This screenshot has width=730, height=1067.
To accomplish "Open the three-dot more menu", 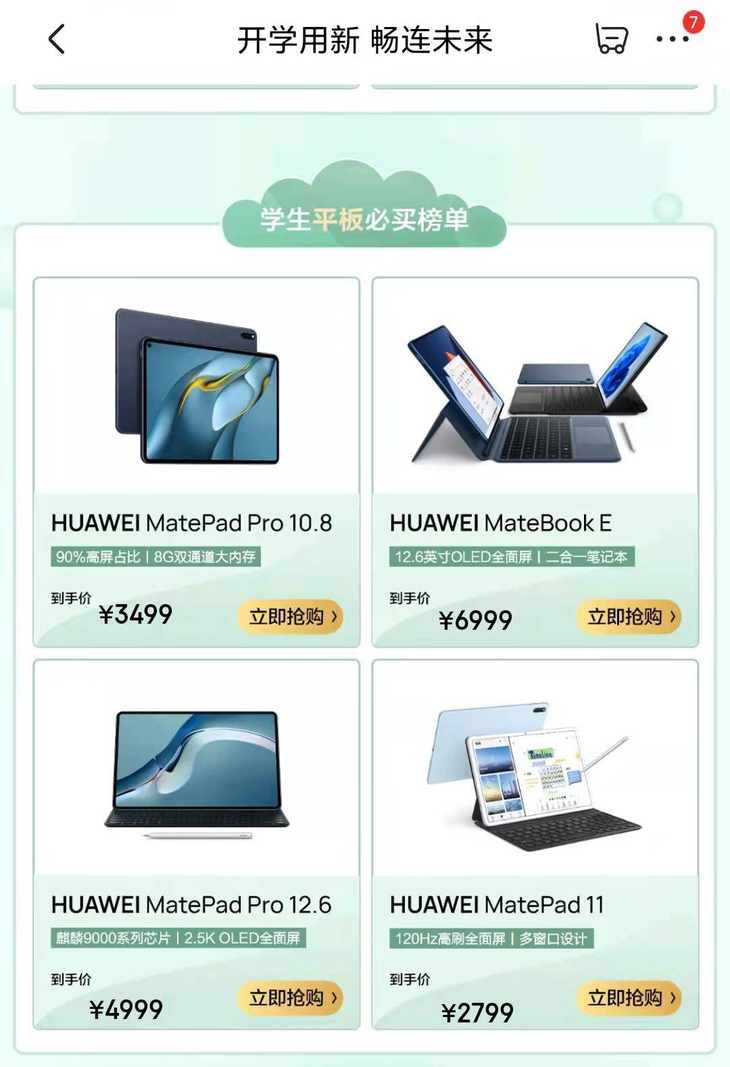I will pyautogui.click(x=672, y=40).
